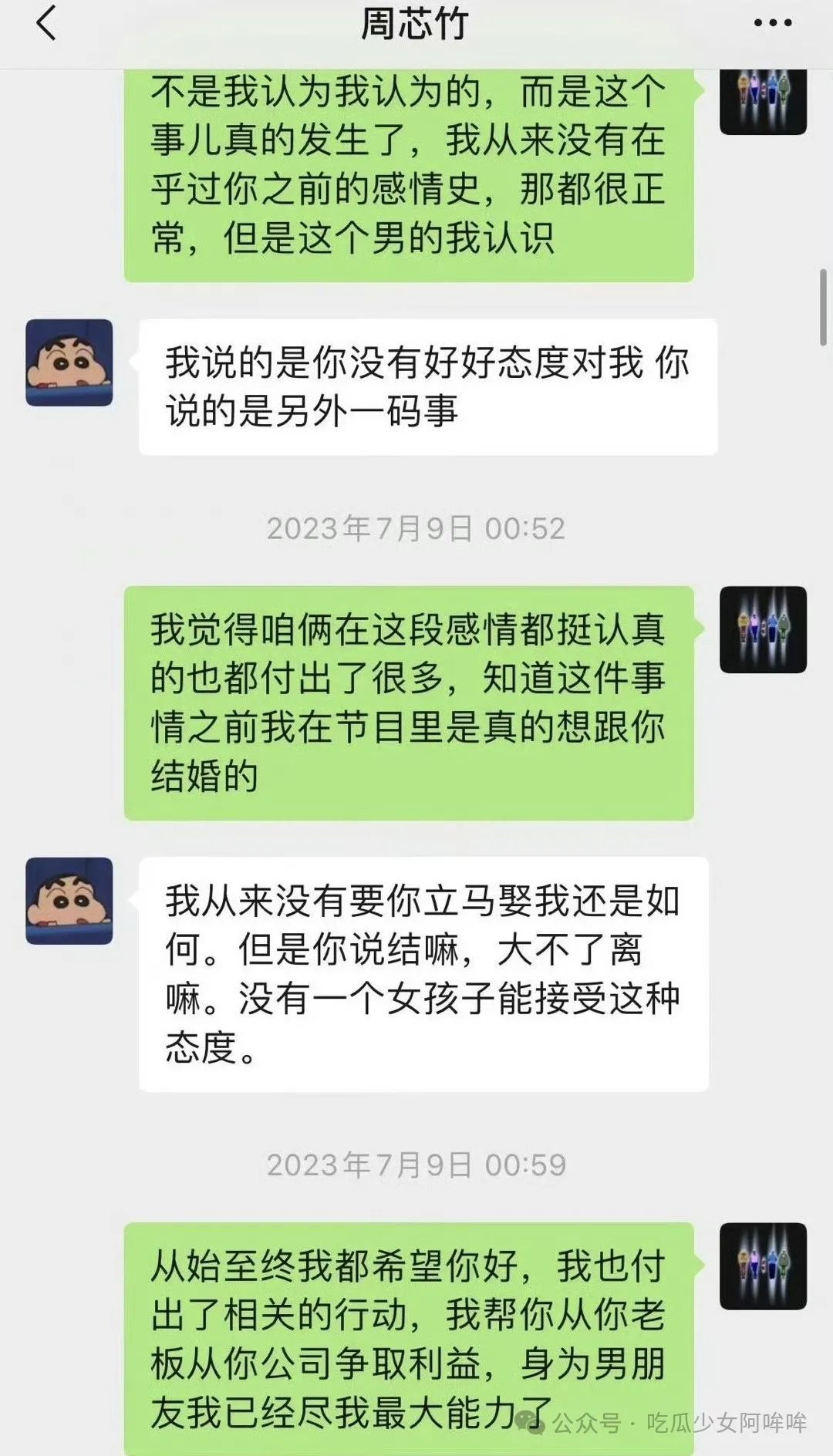
Task: Open Shin-chan avatar beside 我从来没有要你立马娶我 message
Action: tap(69, 901)
